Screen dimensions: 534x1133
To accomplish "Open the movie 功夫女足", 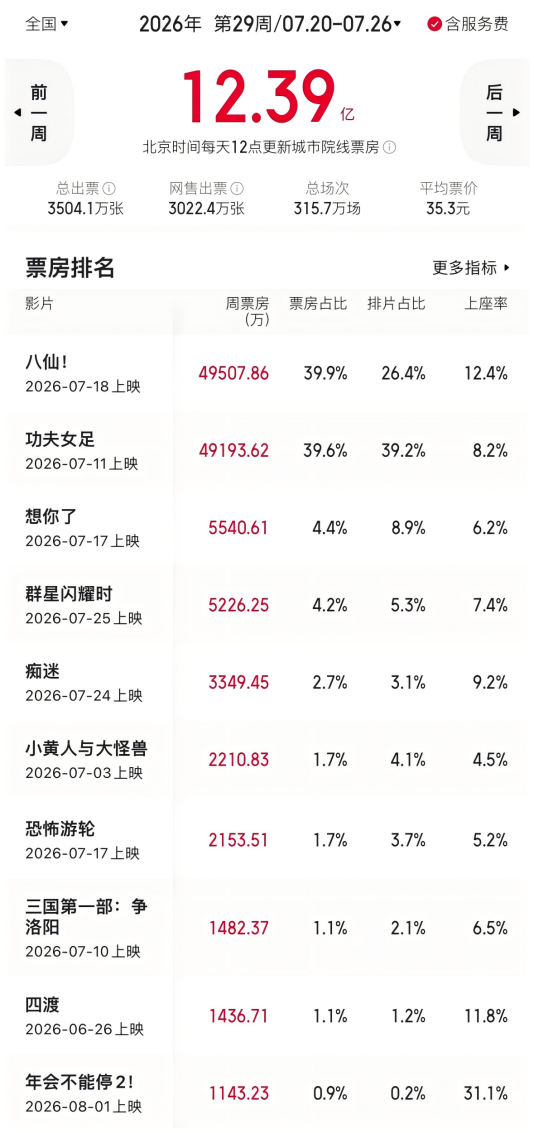I will click(x=267, y=450).
